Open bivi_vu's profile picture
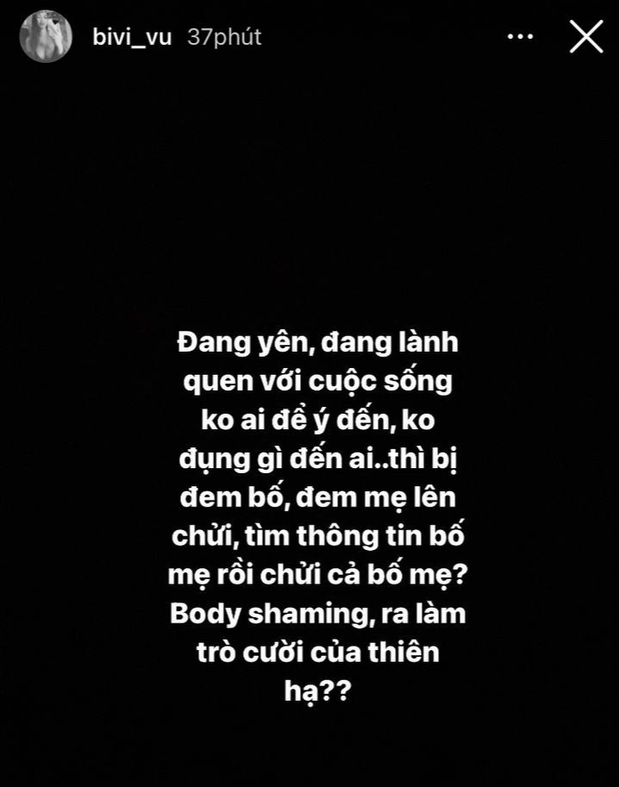620x787 pixels. 46,38
